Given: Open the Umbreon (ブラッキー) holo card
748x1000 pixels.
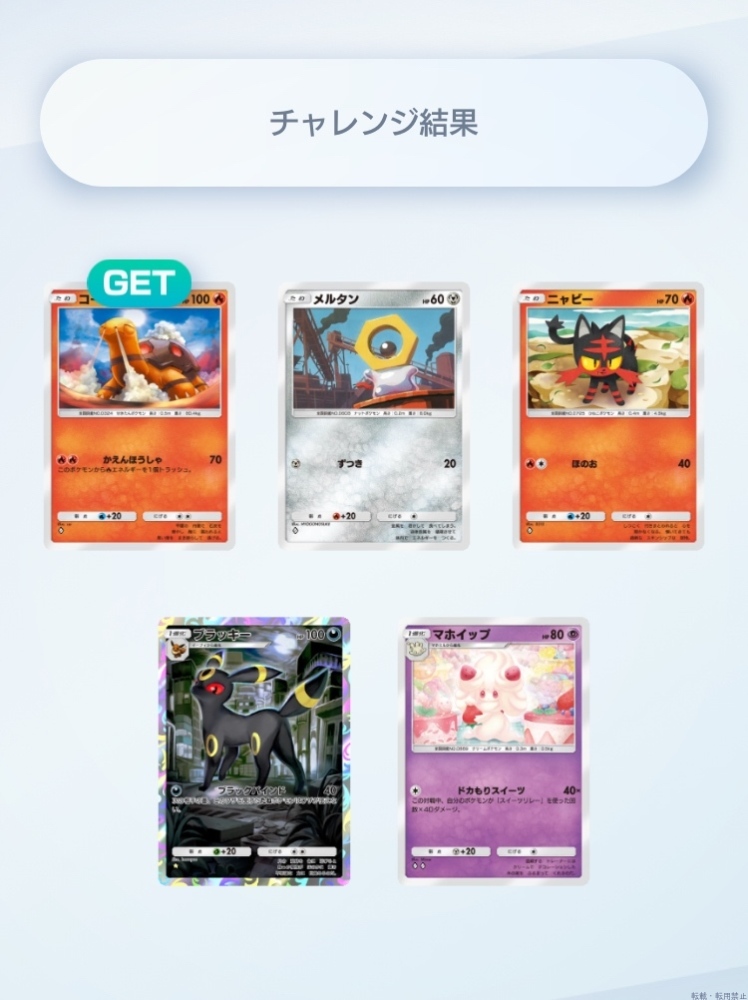Looking at the screenshot, I should (254, 750).
